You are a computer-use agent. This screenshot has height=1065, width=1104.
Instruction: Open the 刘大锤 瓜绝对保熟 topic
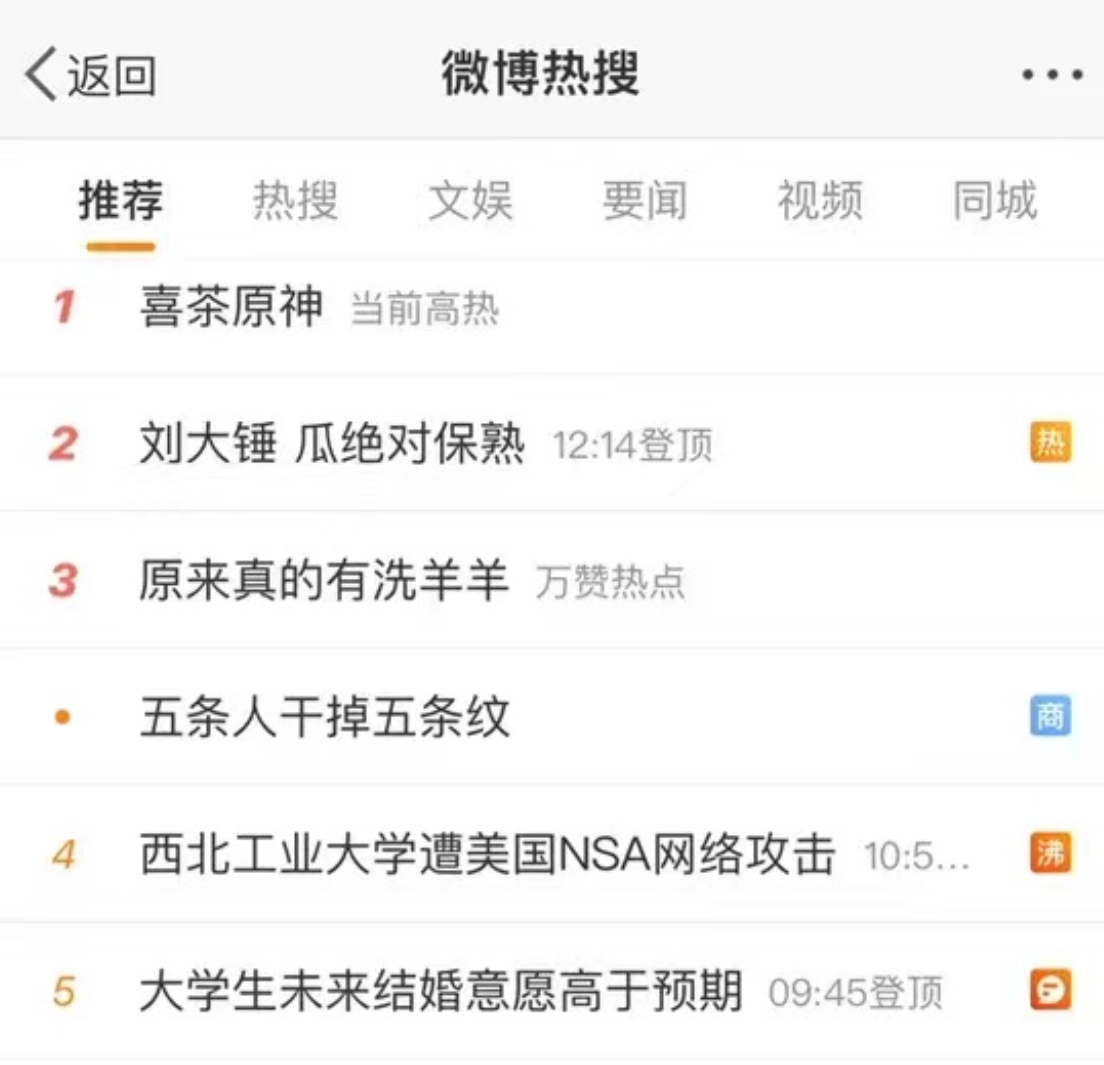click(x=332, y=444)
